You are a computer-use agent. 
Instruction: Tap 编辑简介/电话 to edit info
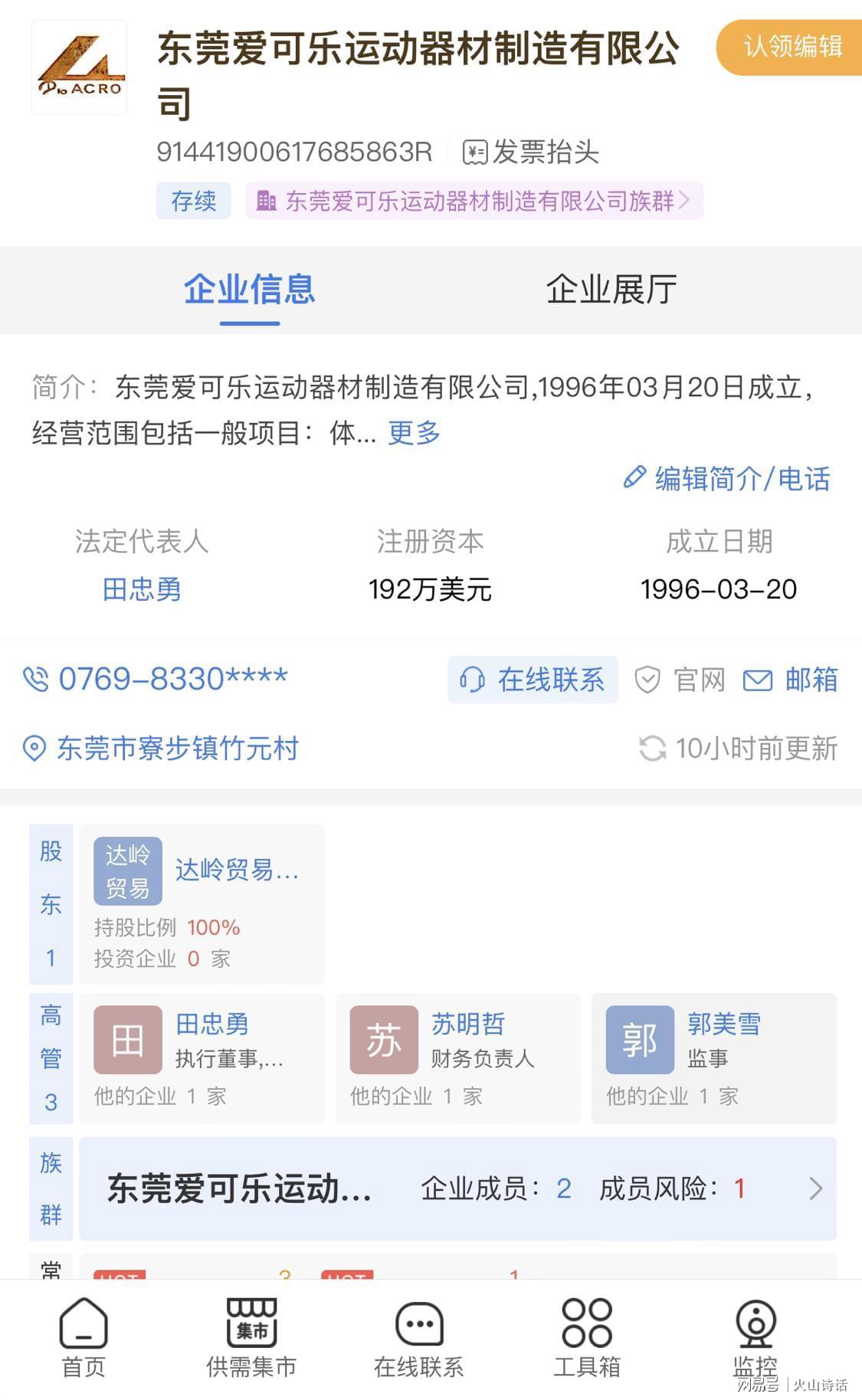pos(727,479)
